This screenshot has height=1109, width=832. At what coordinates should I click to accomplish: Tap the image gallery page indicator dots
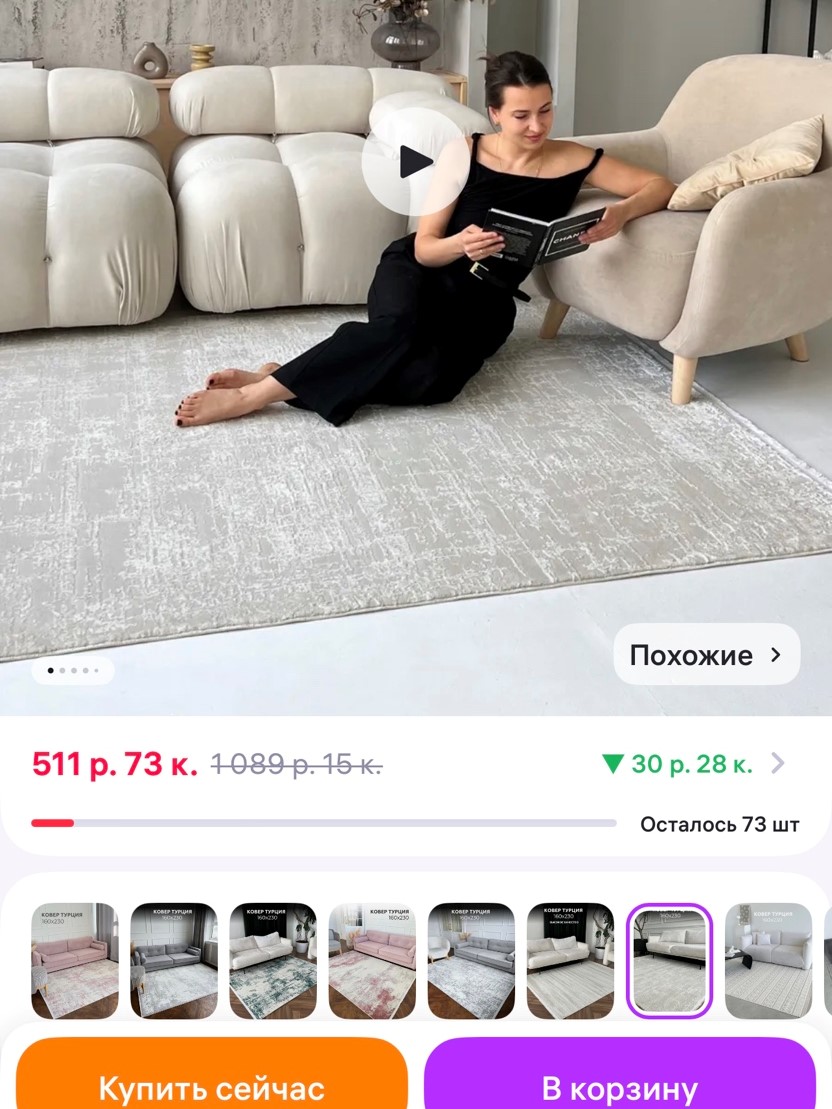click(x=73, y=671)
